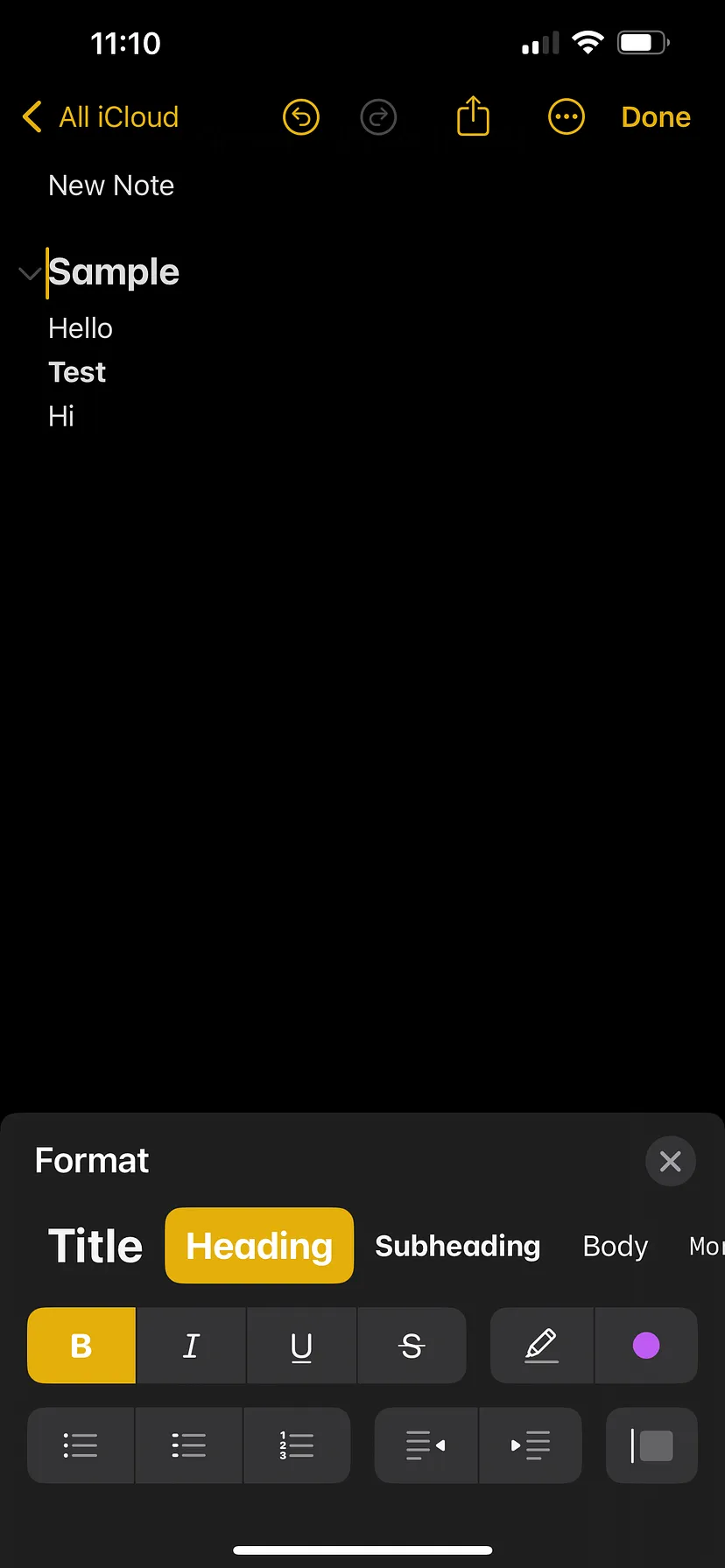Toggle bold formatting
Screen dimensions: 725x1568
point(81,1346)
